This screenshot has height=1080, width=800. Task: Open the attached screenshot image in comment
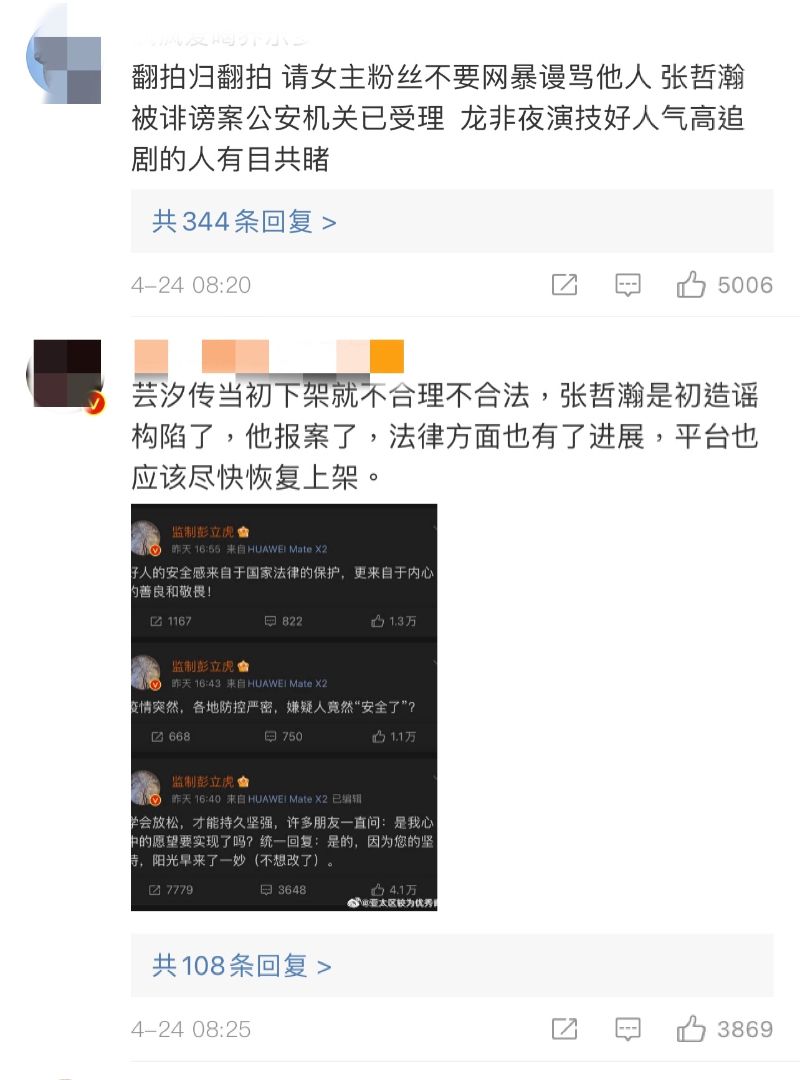[x=284, y=707]
